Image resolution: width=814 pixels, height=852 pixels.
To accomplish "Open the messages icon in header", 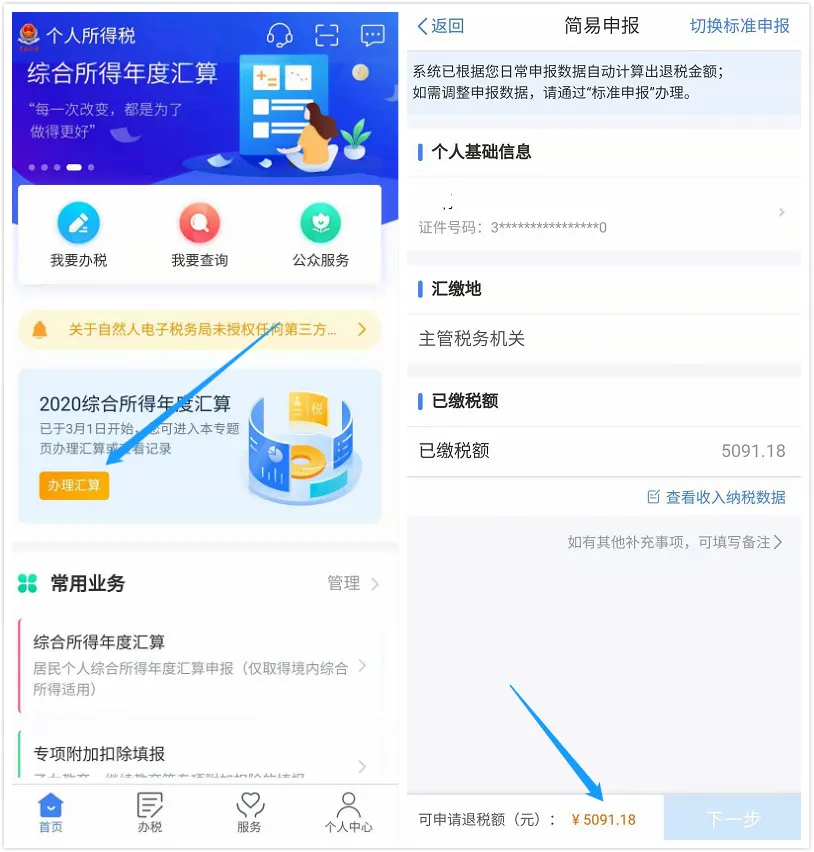I will [x=373, y=36].
